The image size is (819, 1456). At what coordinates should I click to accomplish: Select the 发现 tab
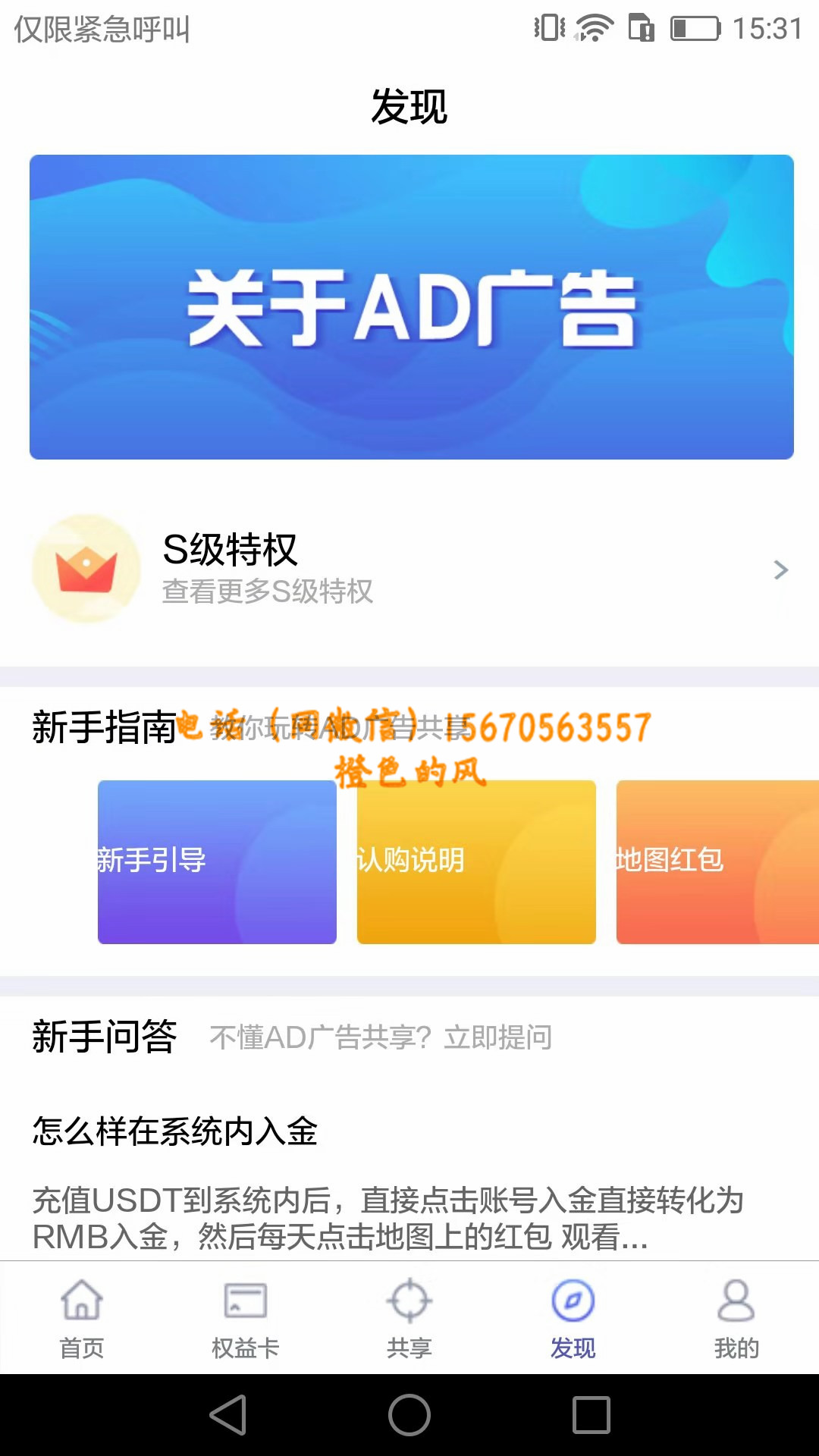[x=573, y=1318]
